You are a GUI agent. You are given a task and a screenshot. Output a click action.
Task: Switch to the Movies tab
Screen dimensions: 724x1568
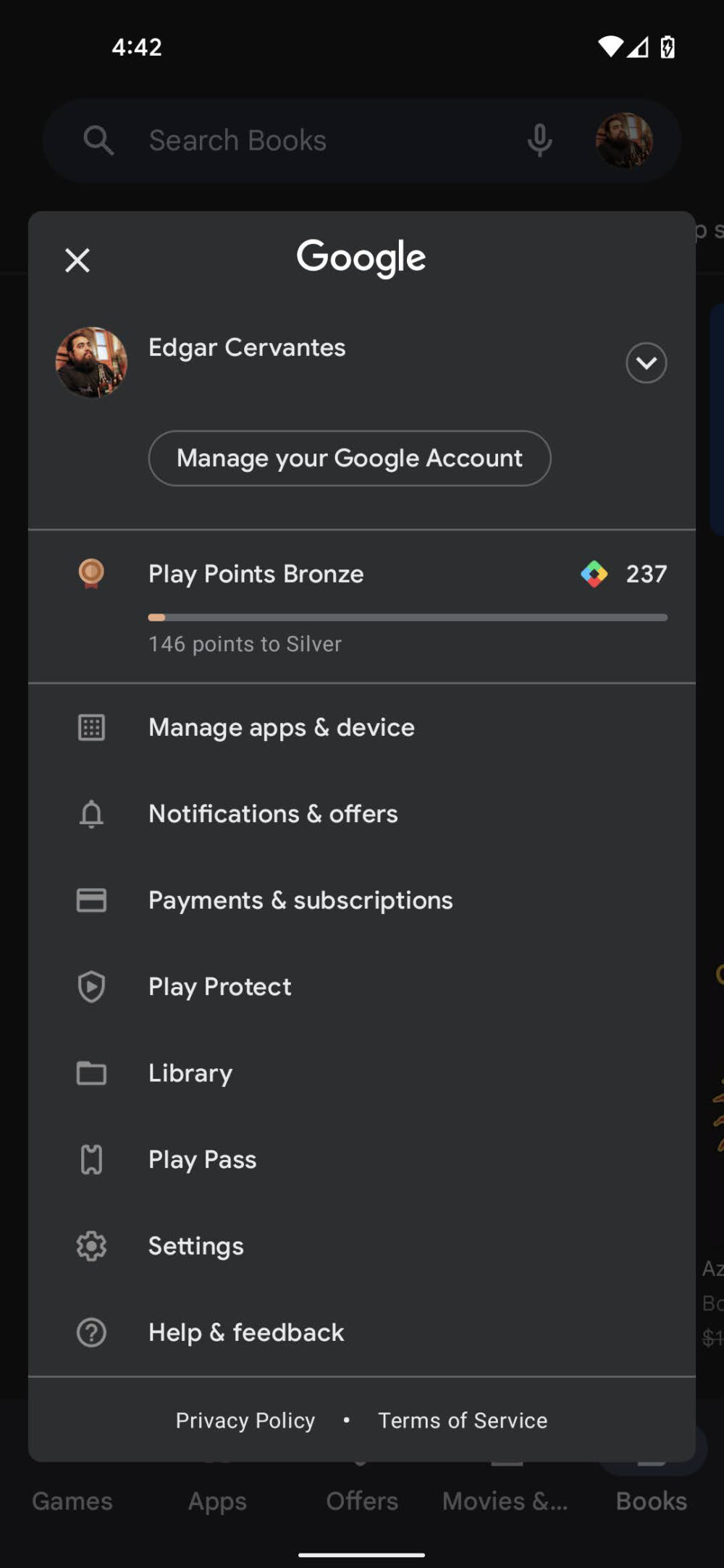[505, 1501]
